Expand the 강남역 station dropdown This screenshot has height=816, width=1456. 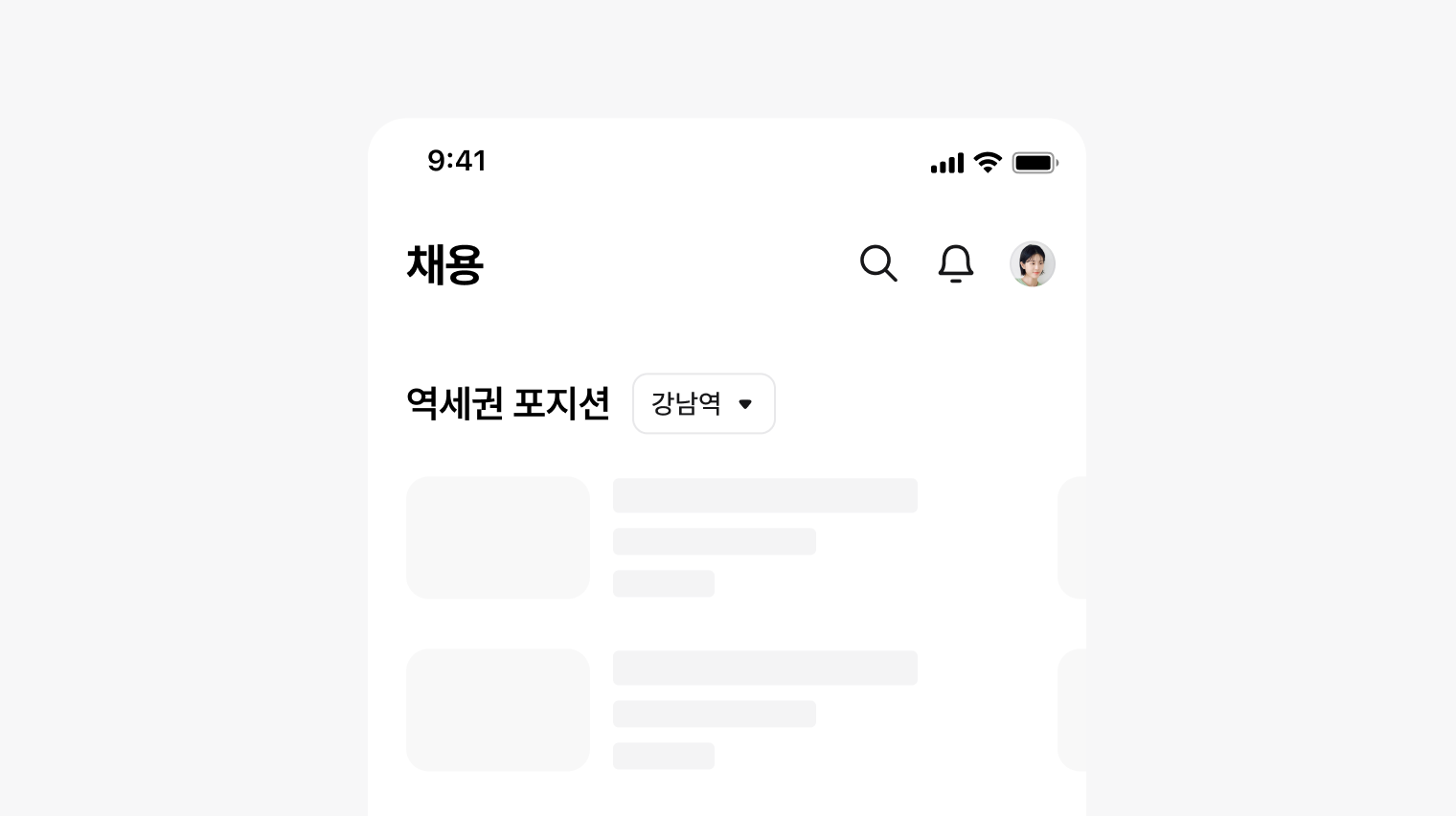point(703,403)
